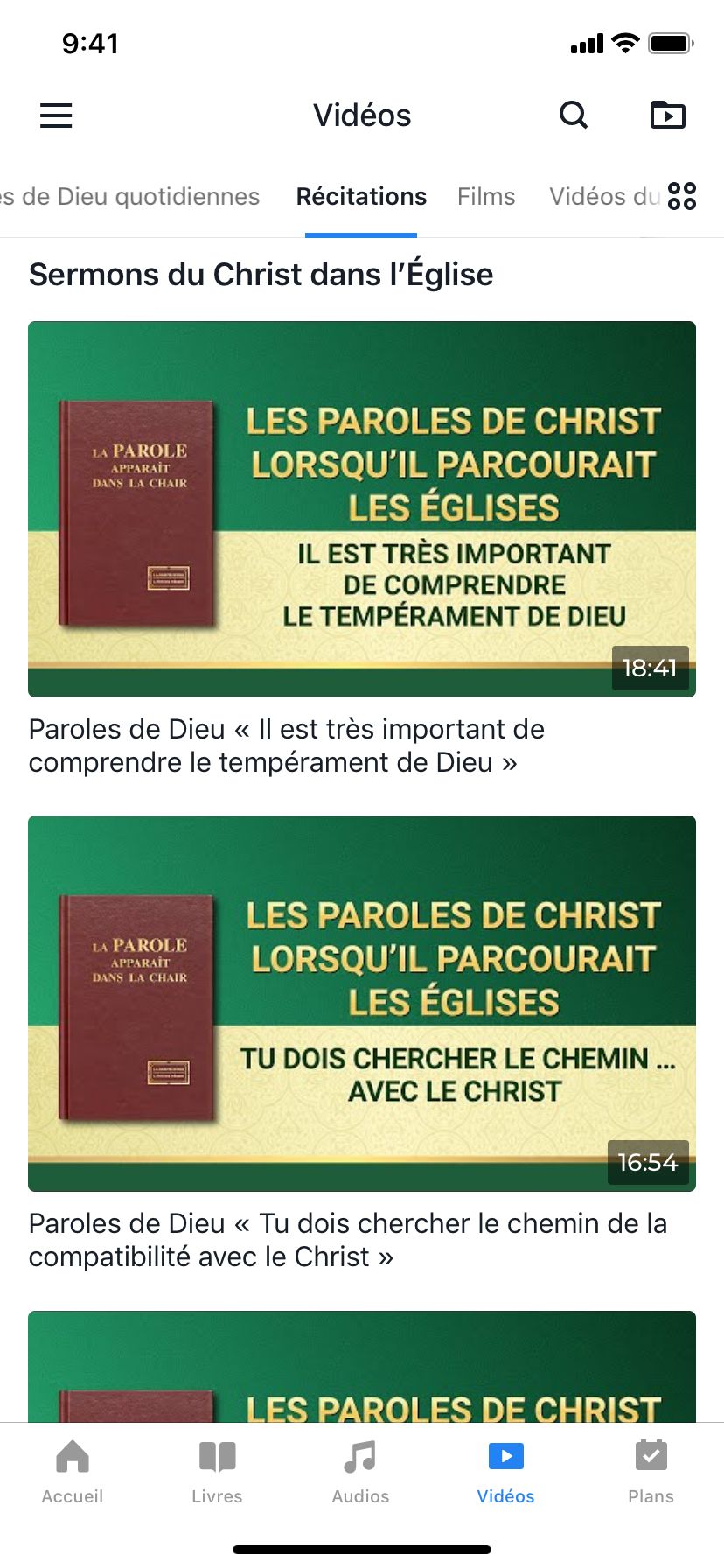Open the Plans tab
This screenshot has width=724, height=1568.
coord(651,1472)
